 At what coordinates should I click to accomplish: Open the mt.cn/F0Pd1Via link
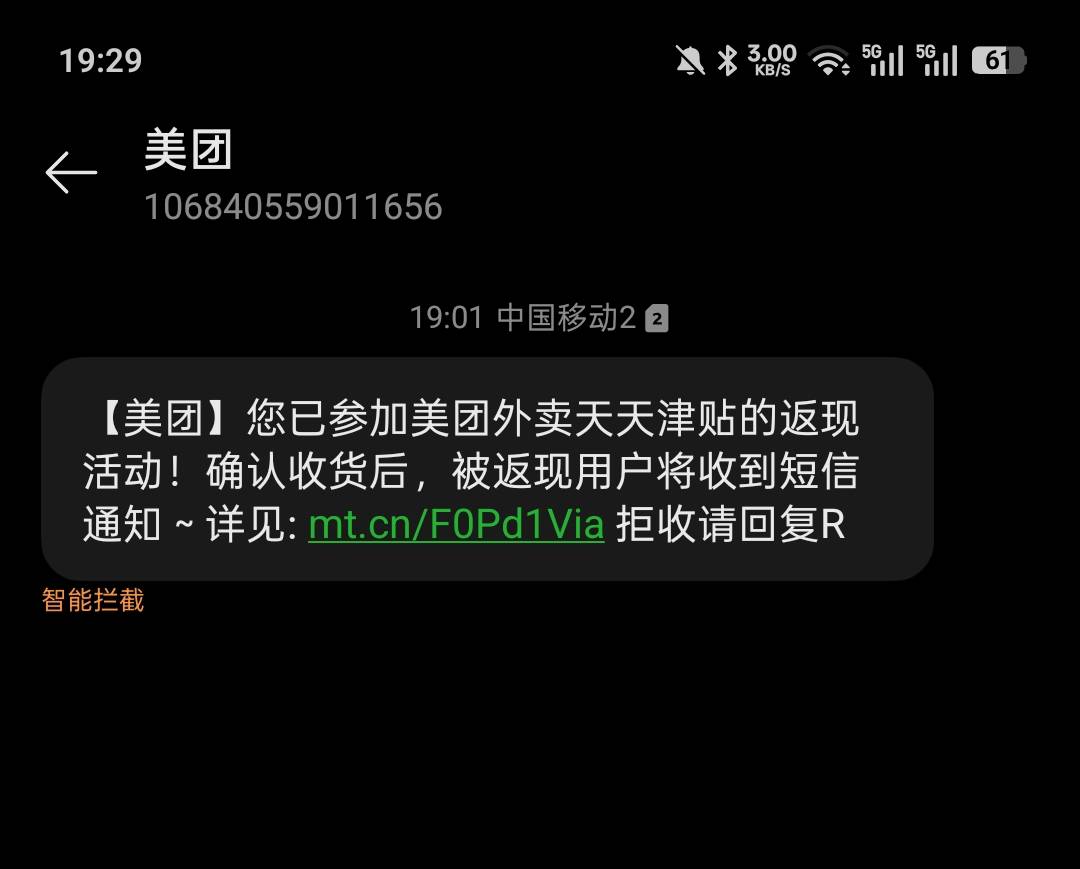(456, 525)
